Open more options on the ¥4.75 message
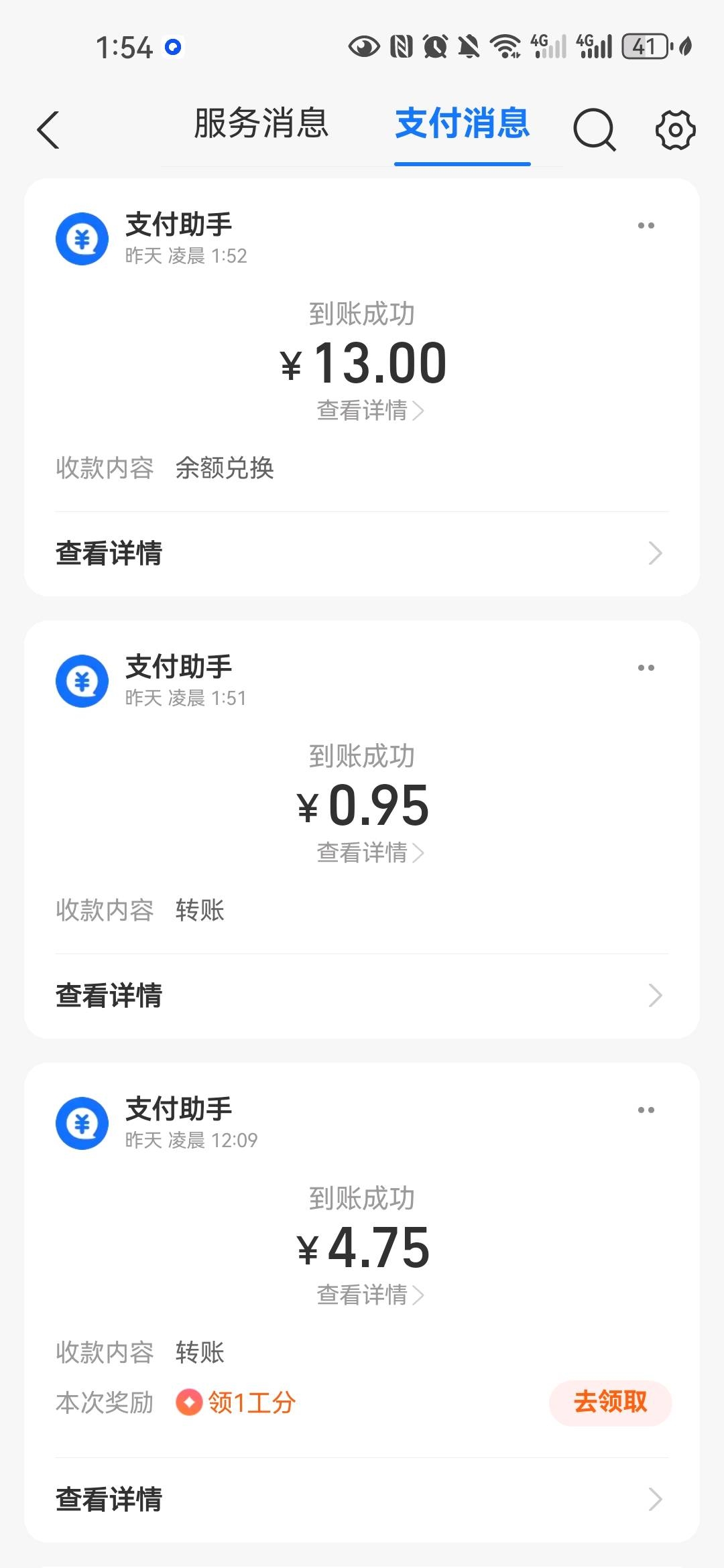The width and height of the screenshot is (724, 1568). tap(646, 1110)
